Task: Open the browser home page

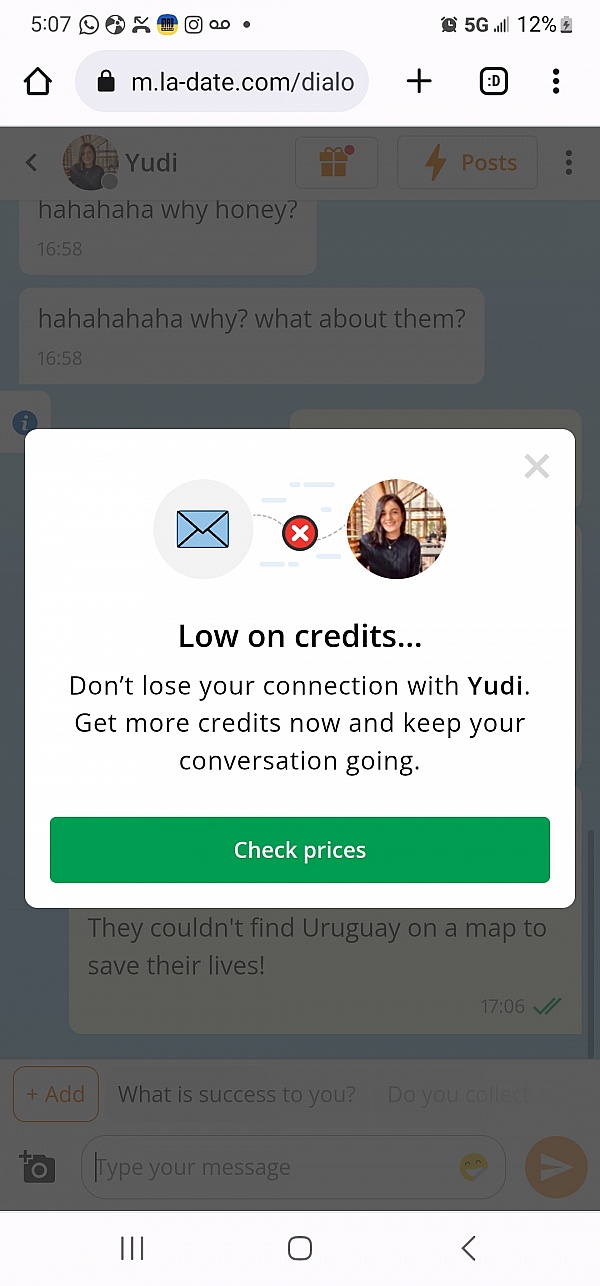Action: 38,82
